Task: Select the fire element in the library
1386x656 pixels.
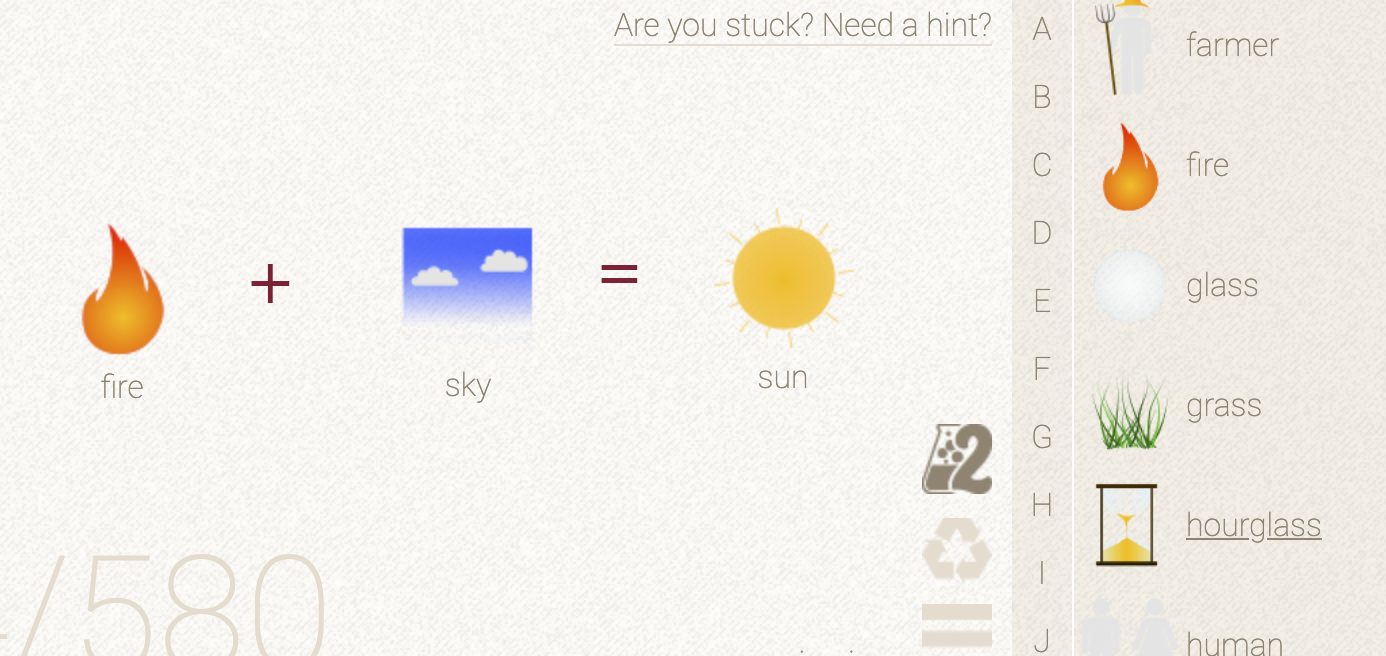Action: [1162, 166]
